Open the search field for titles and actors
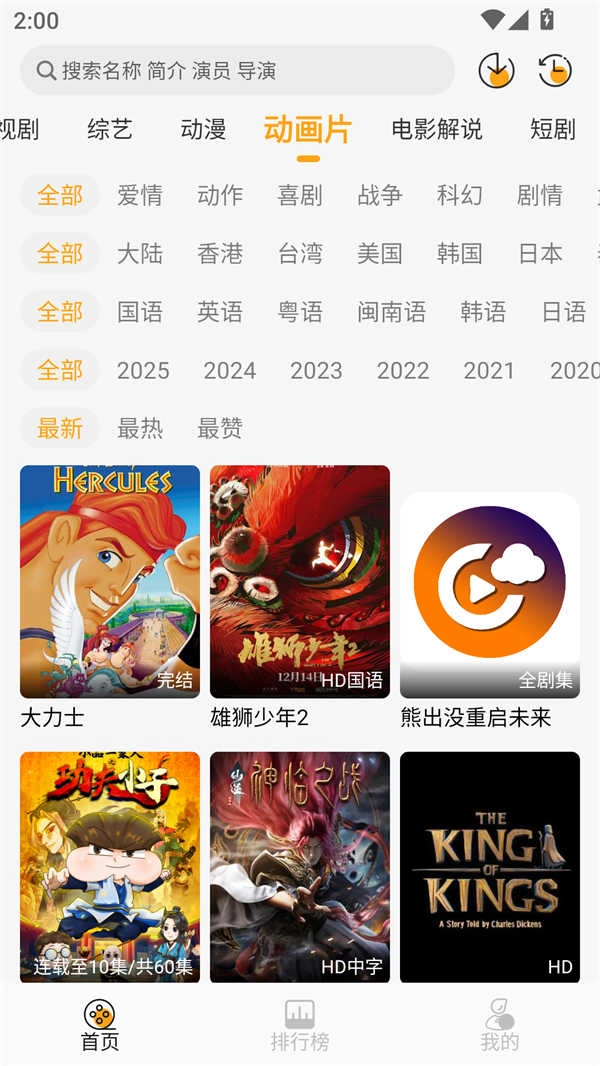This screenshot has width=600, height=1066. click(237, 71)
